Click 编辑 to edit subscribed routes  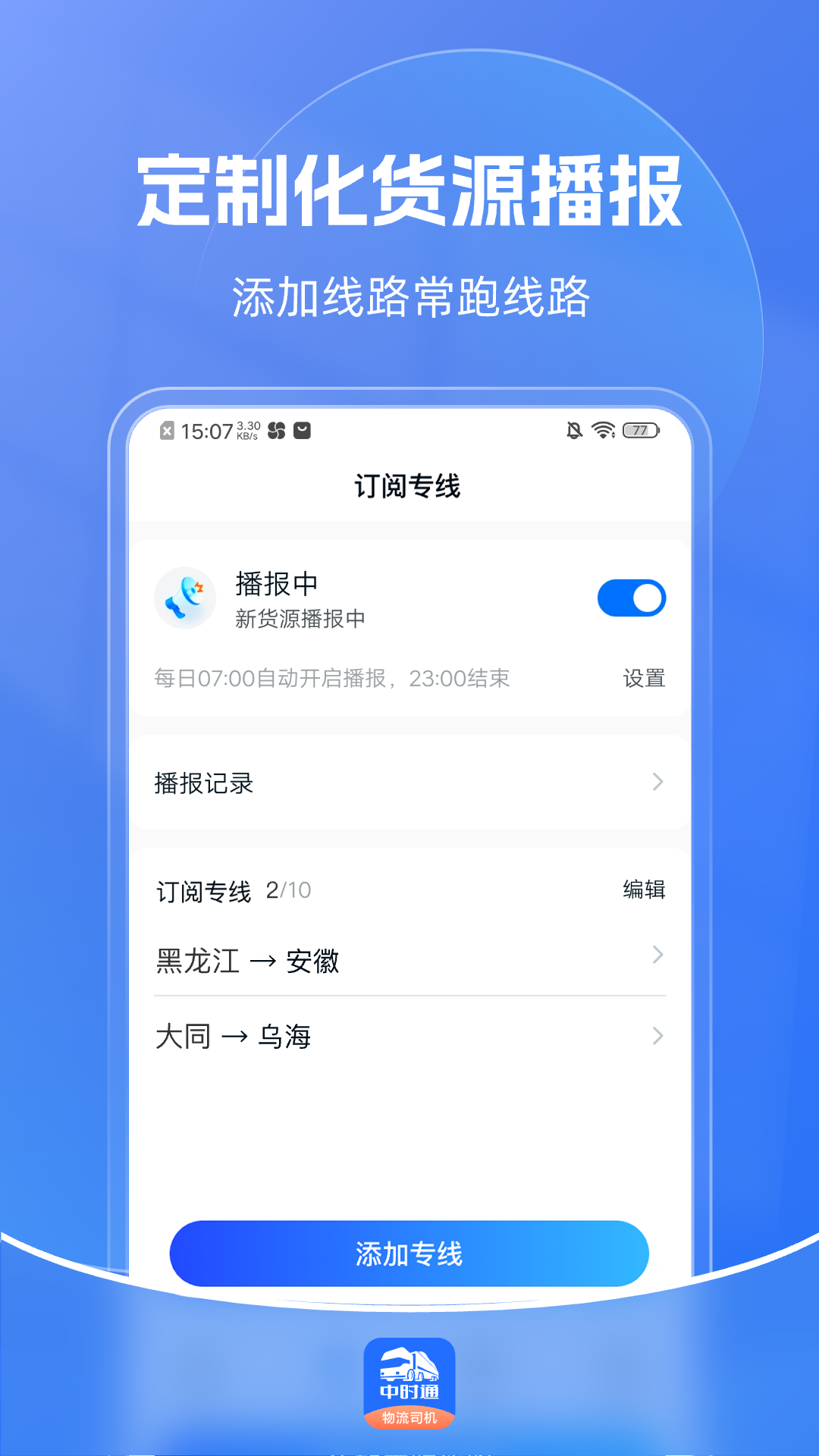(x=643, y=890)
